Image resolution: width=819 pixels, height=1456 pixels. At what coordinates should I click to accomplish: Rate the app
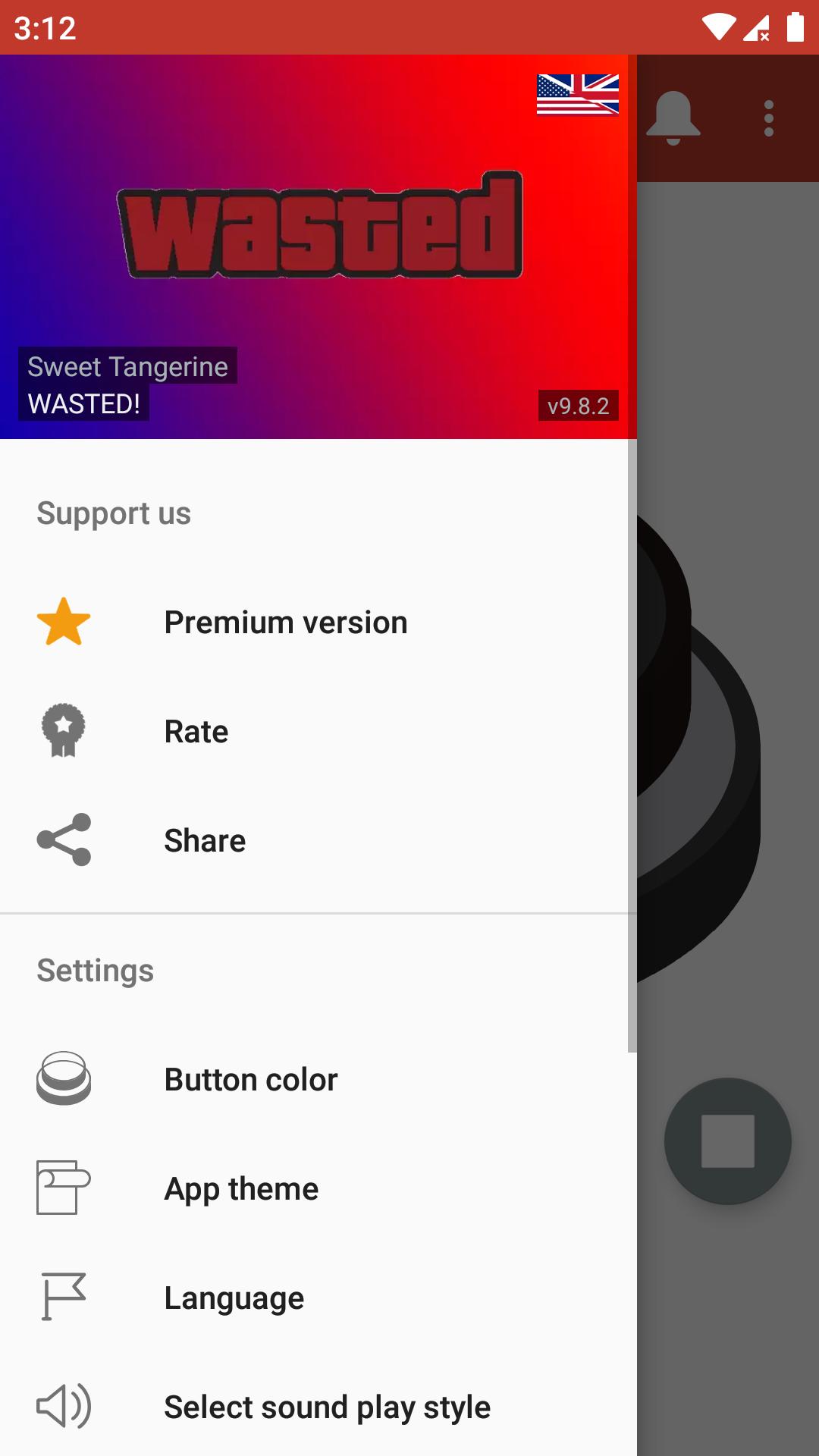pyautogui.click(x=318, y=731)
